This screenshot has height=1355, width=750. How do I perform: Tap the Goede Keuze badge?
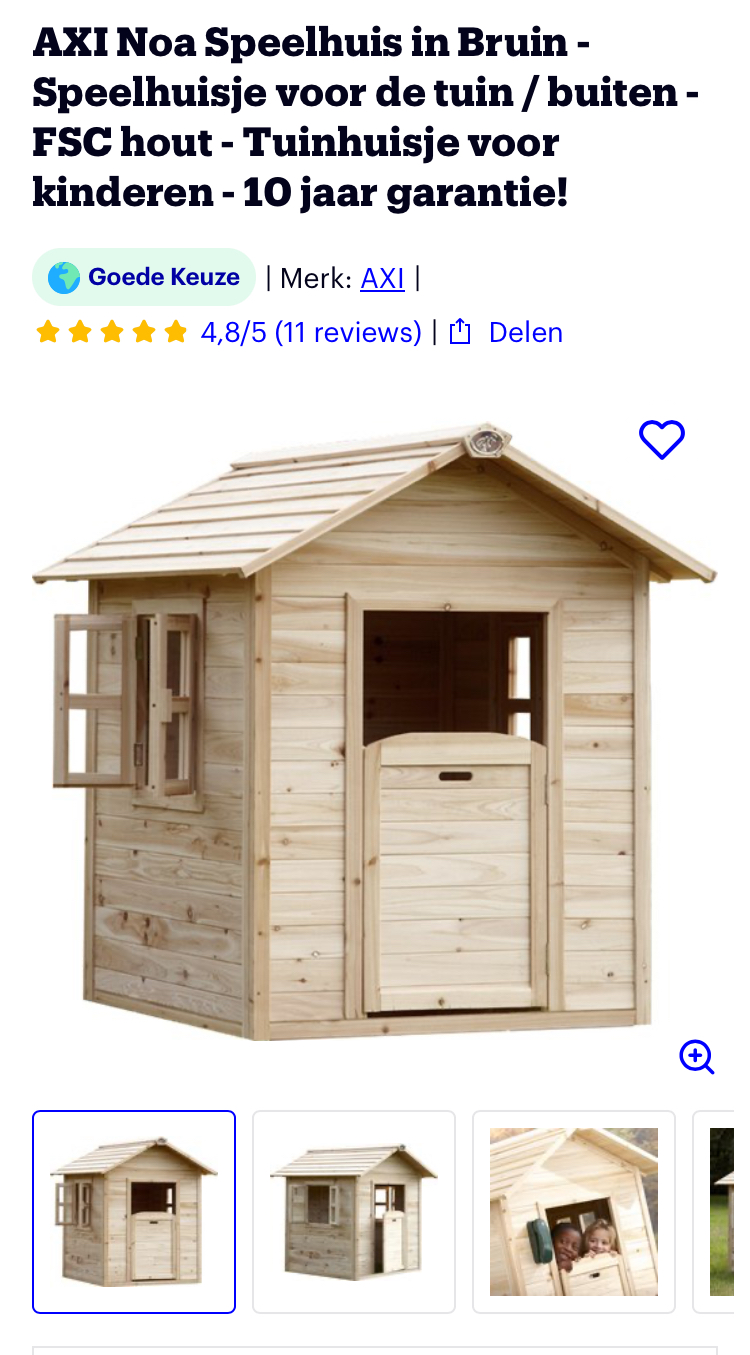tap(144, 277)
